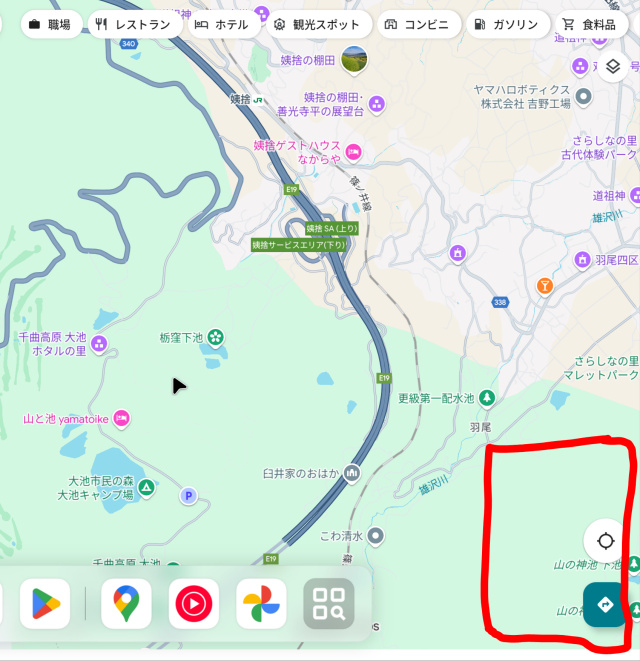Select the 職場 chip

(x=49, y=24)
